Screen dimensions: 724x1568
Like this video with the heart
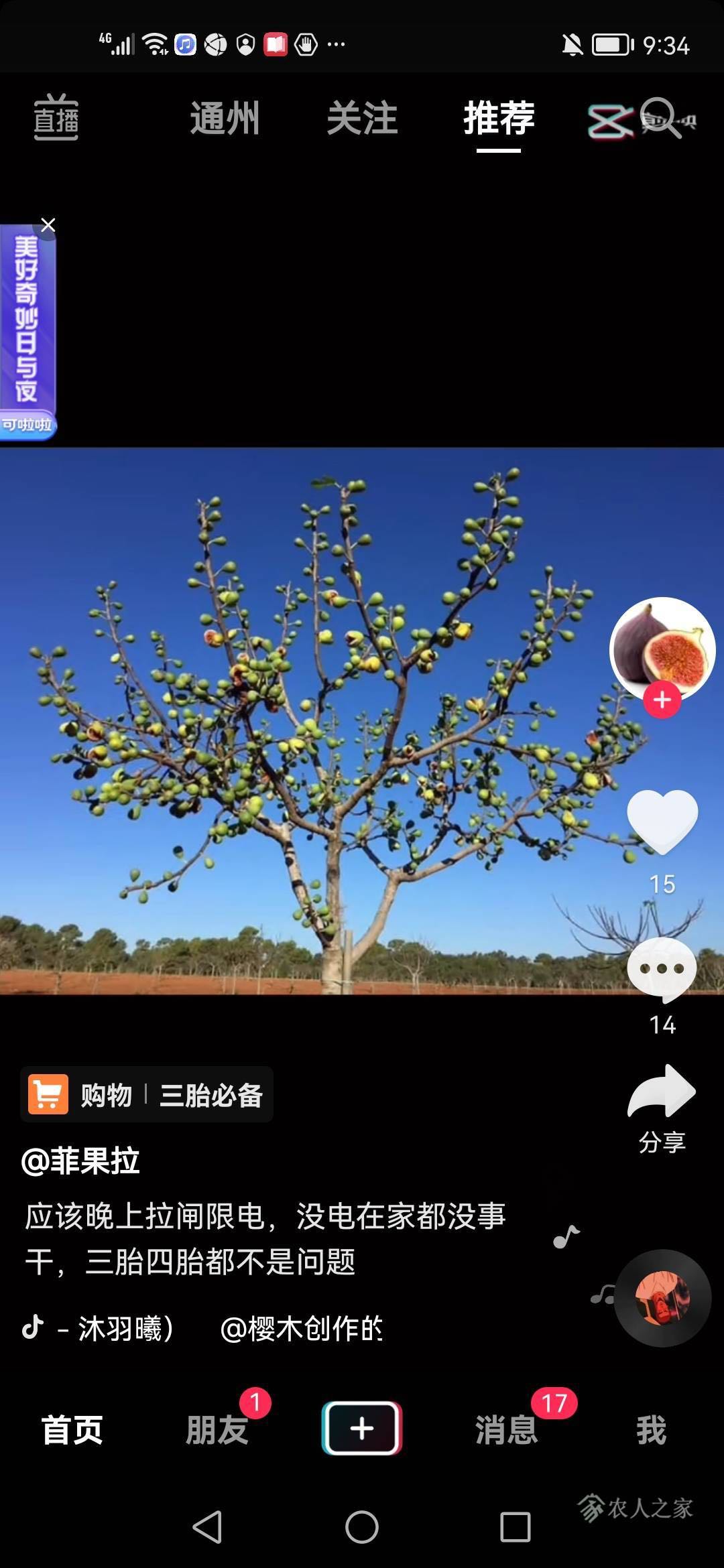tap(662, 822)
